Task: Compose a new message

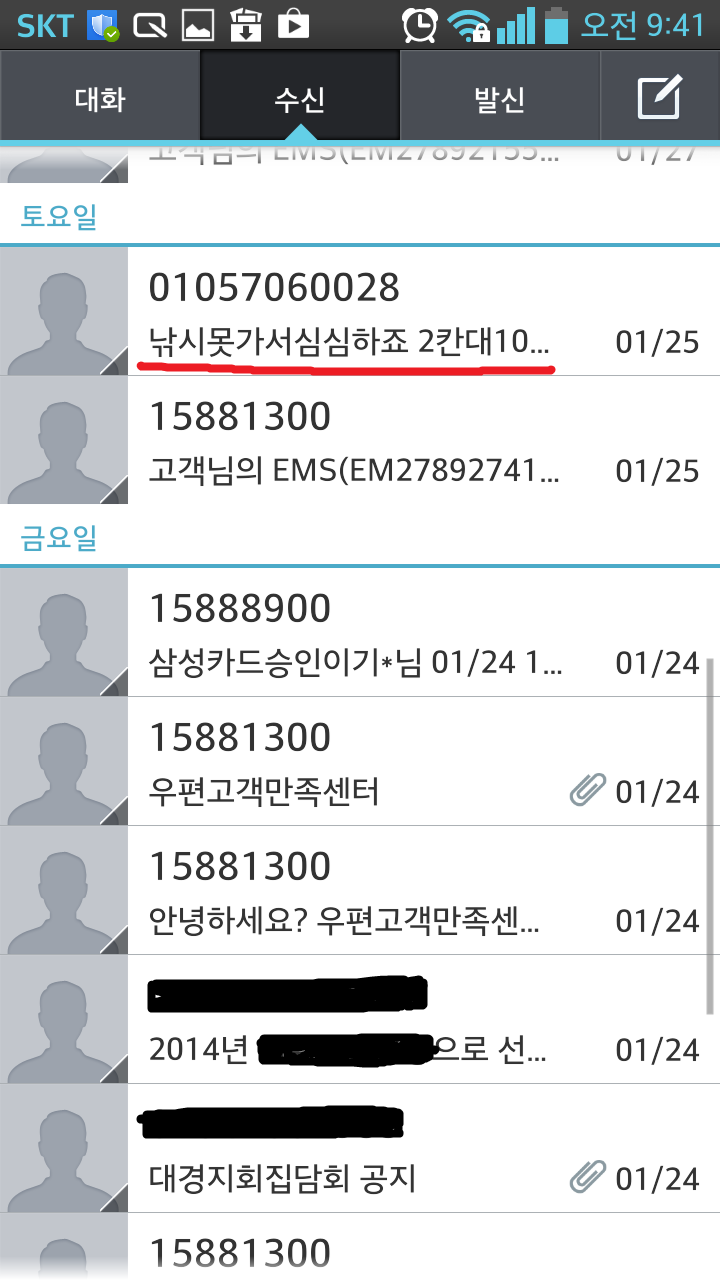Action: pyautogui.click(x=660, y=97)
